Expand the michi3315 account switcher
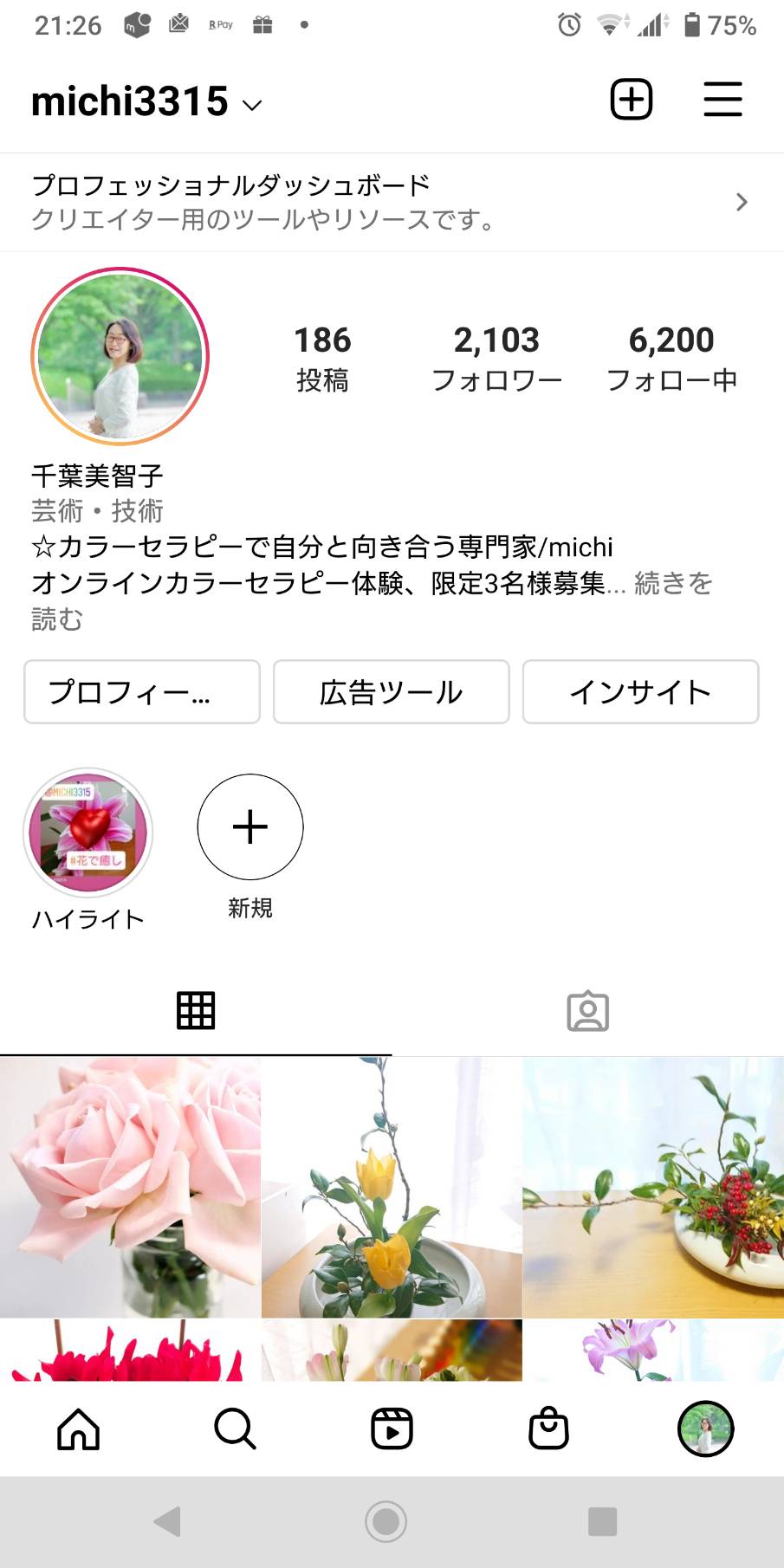The height and width of the screenshot is (1568, 784). click(146, 102)
